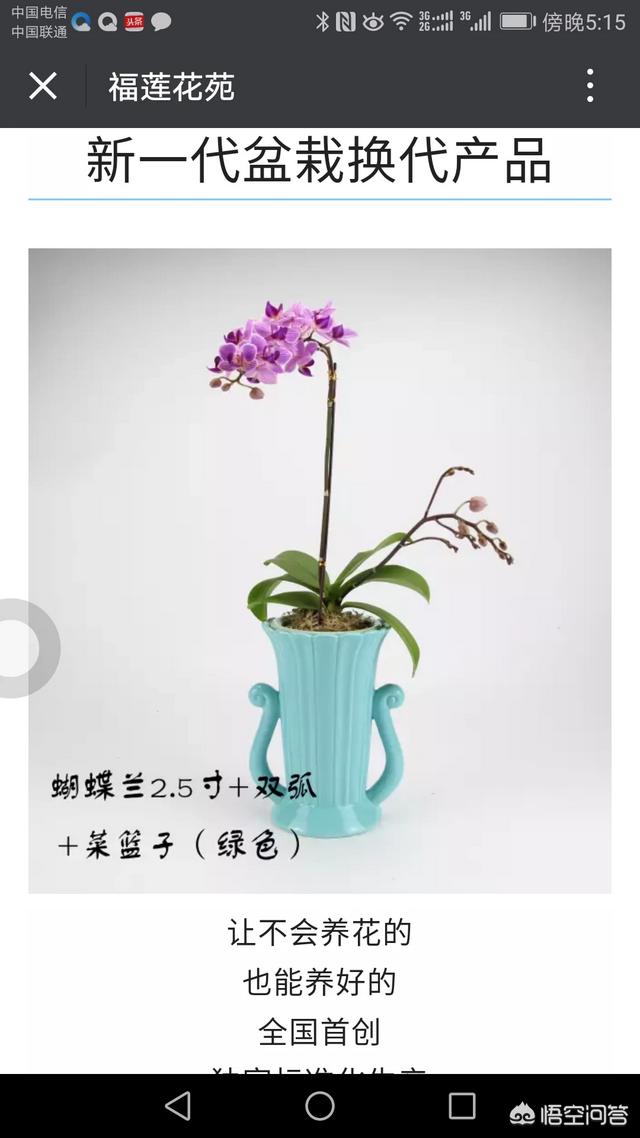640x1138 pixels.
Task: Close the 福莲花苑 page
Action: [43, 86]
